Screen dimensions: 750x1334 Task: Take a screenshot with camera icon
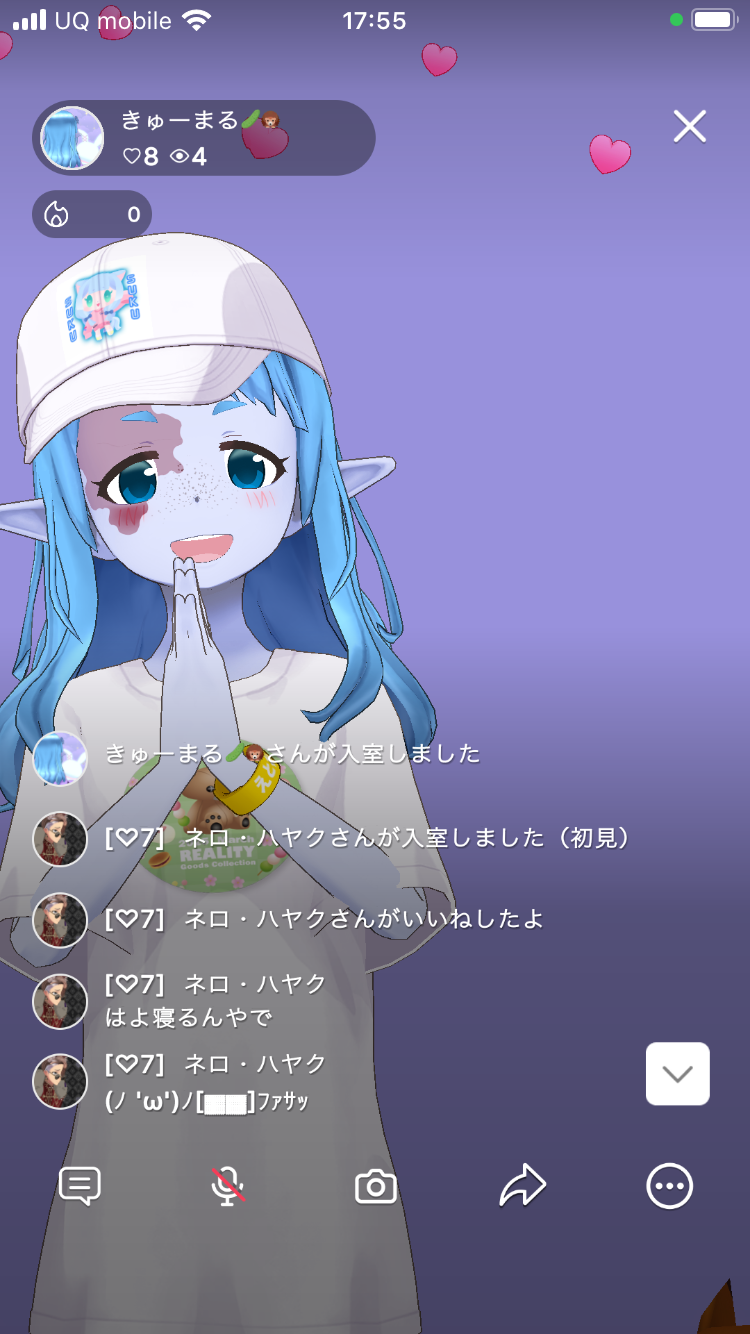(x=376, y=1187)
